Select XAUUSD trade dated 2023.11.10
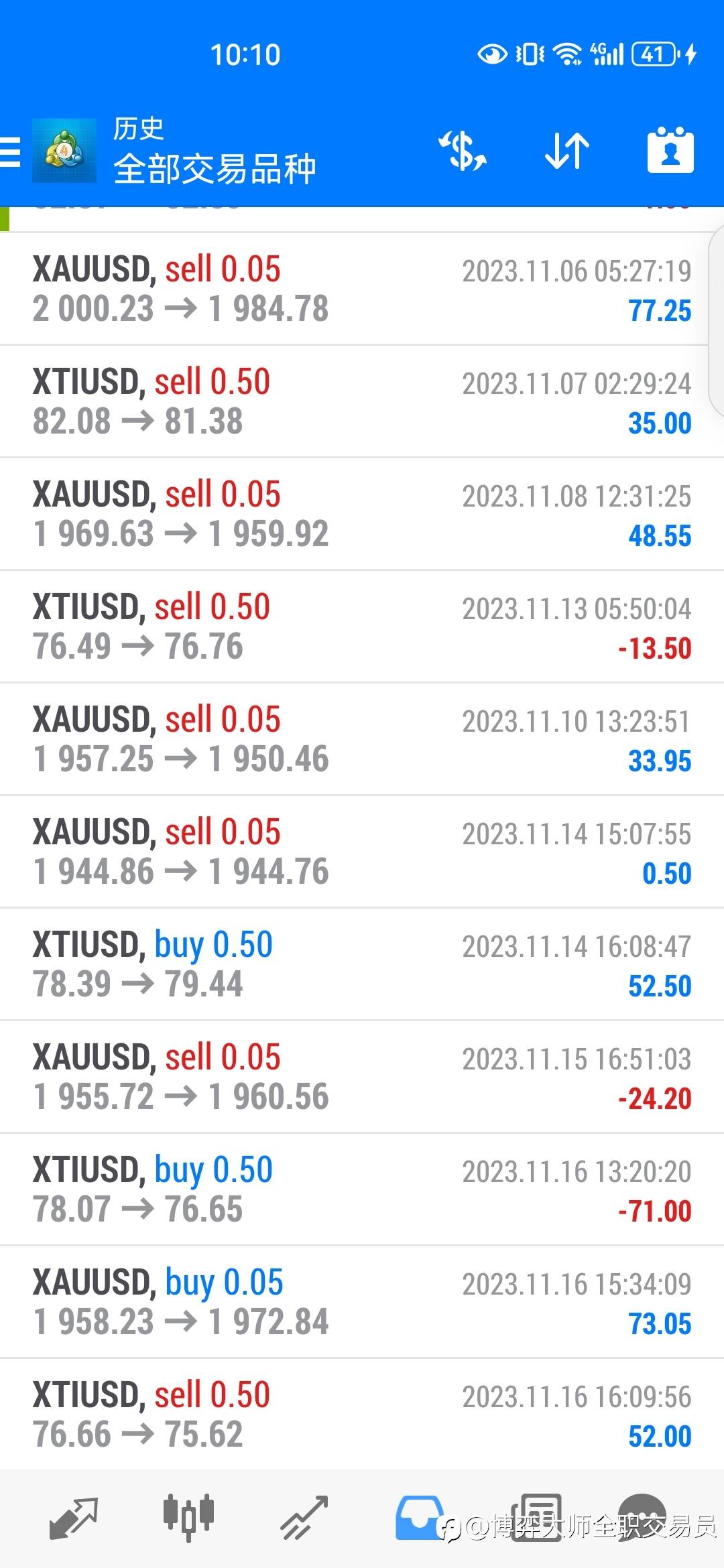Screen dimensions: 724x1568 pyautogui.click(x=361, y=740)
